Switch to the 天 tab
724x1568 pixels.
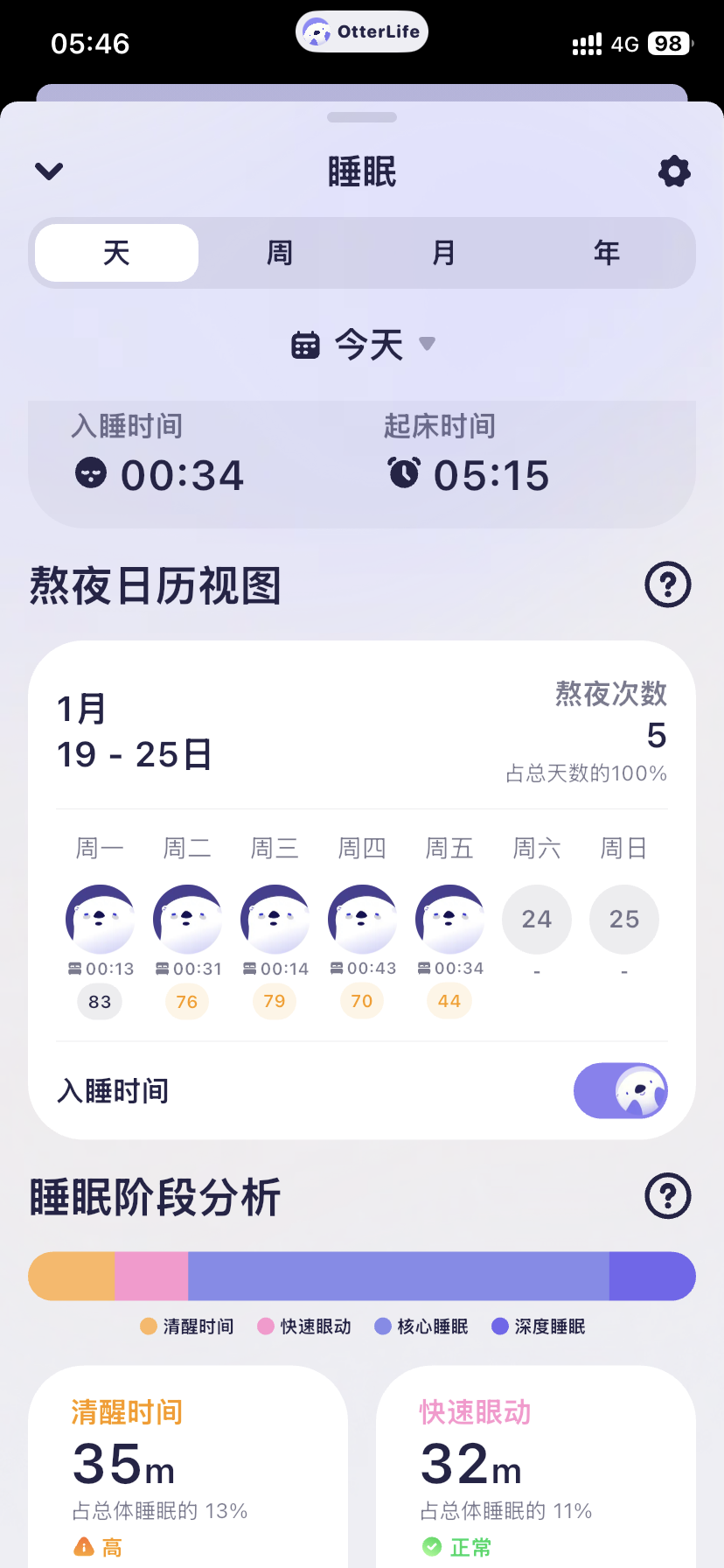click(x=116, y=253)
